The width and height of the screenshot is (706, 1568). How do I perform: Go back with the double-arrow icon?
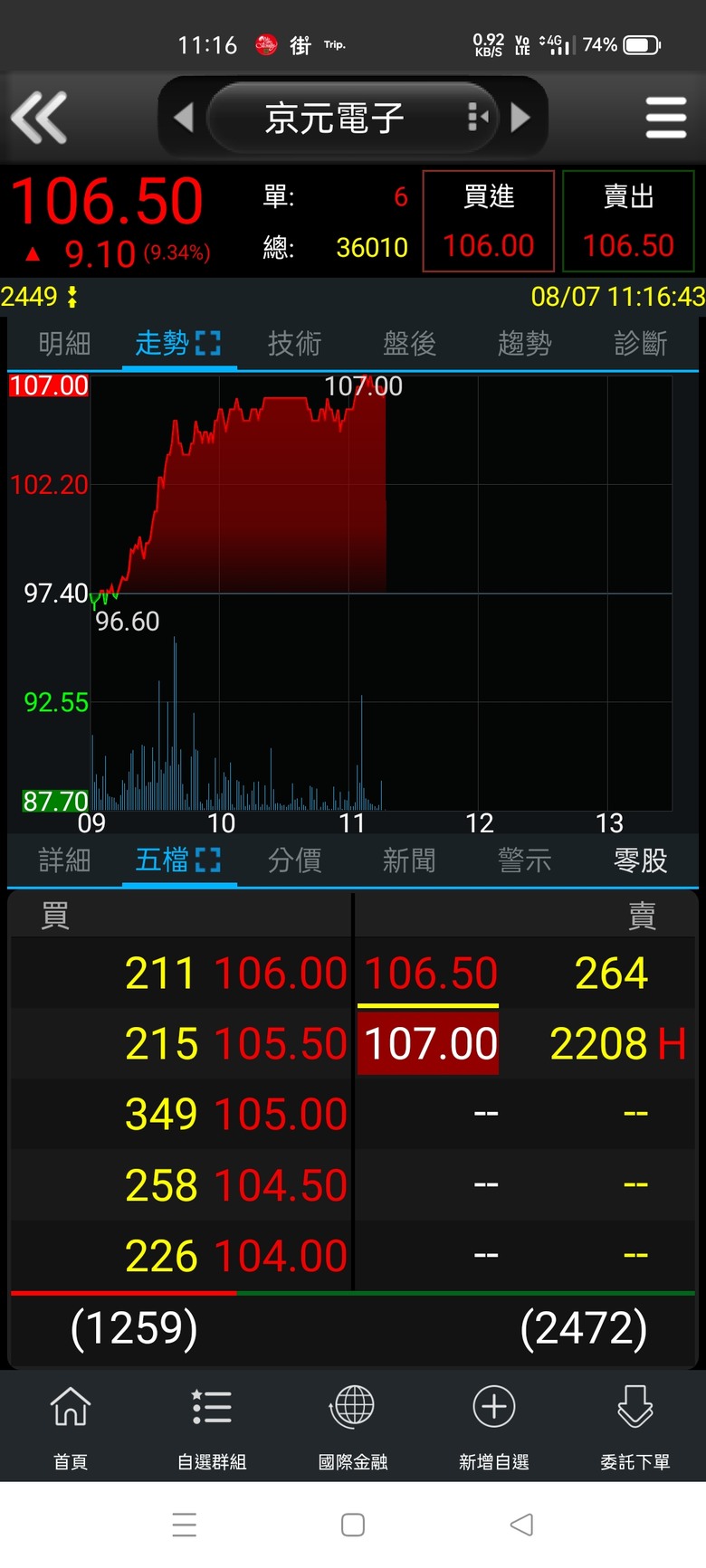[x=39, y=118]
